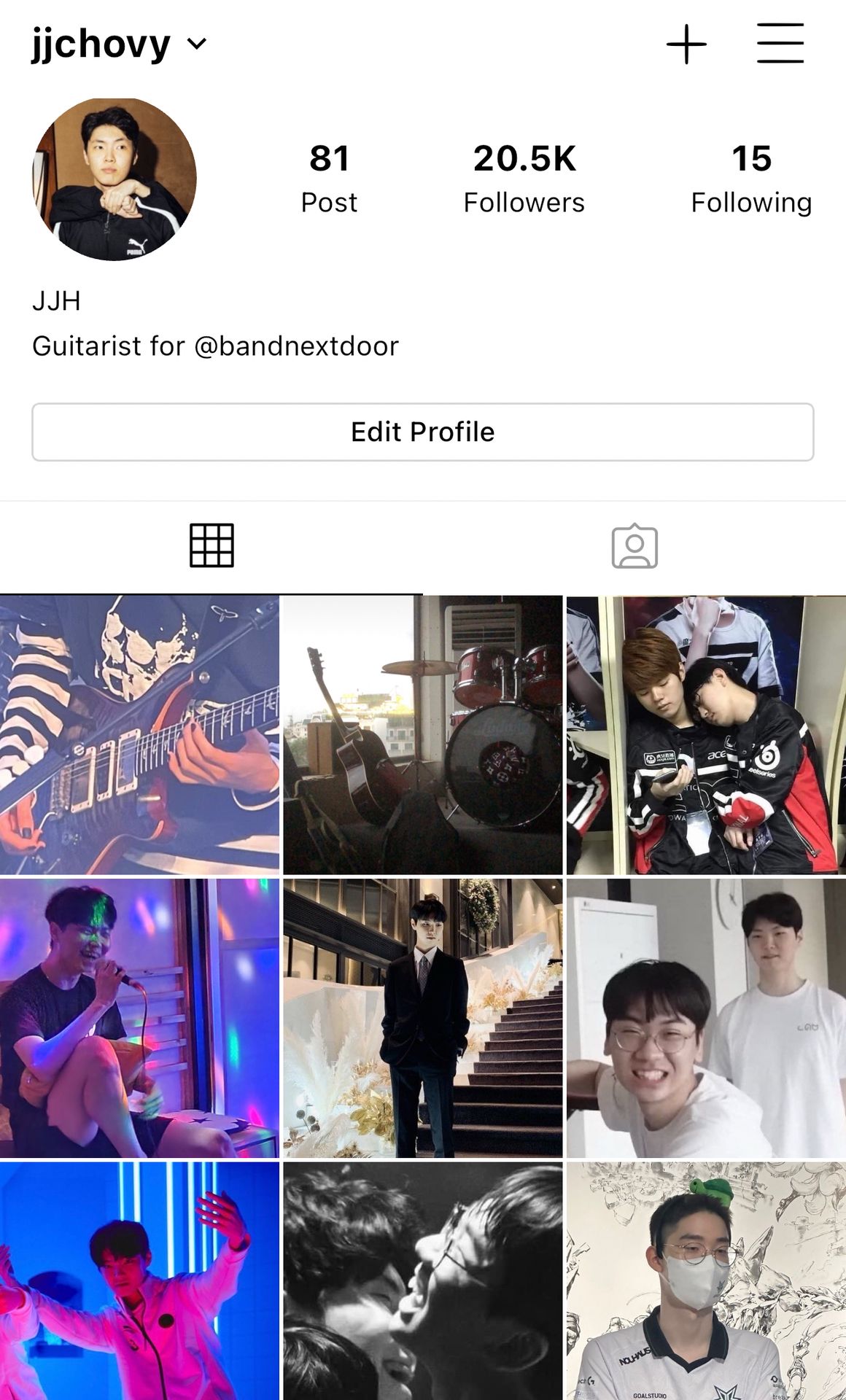This screenshot has height=1400, width=846.
Task: Open the blue neon light dancing post
Action: [x=139, y=1281]
